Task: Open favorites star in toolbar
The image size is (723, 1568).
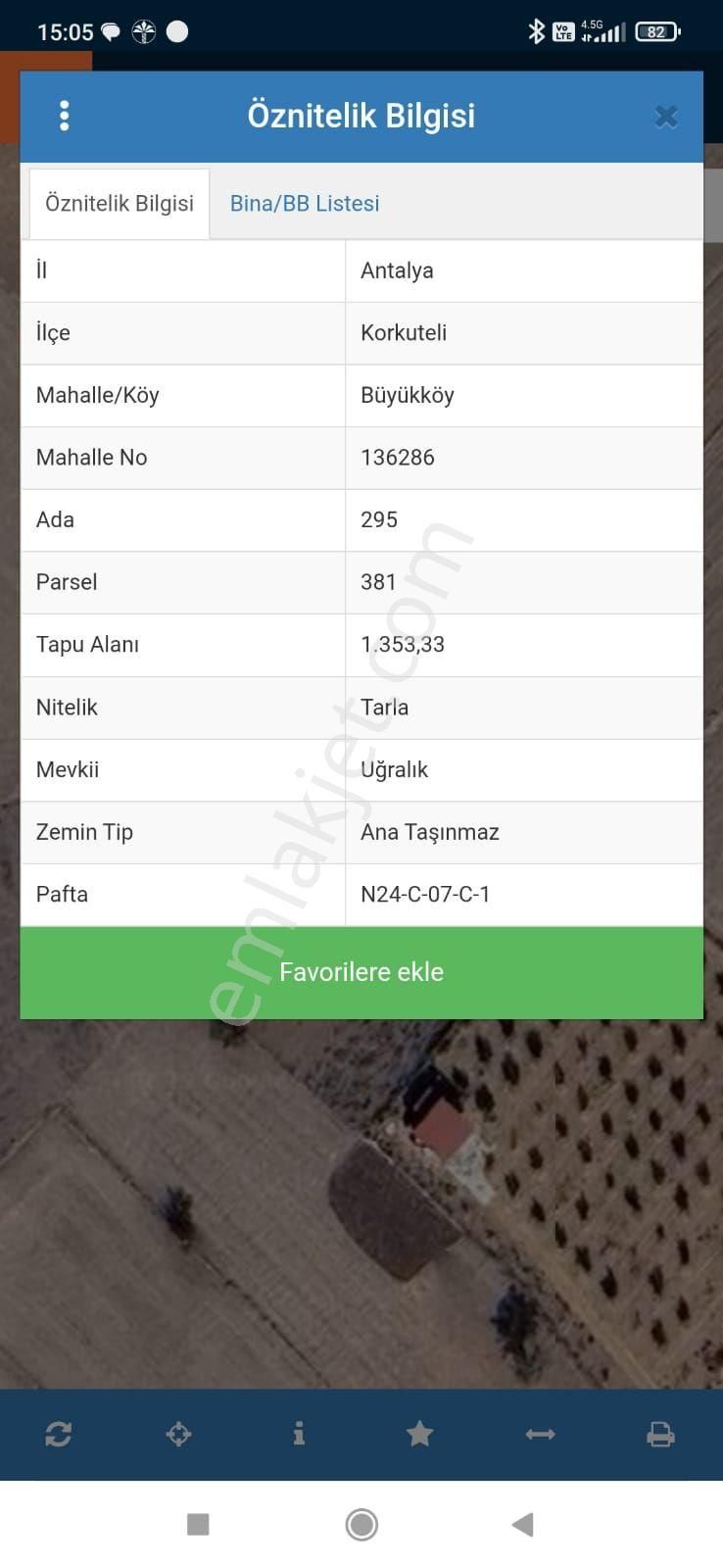Action: point(419,1435)
